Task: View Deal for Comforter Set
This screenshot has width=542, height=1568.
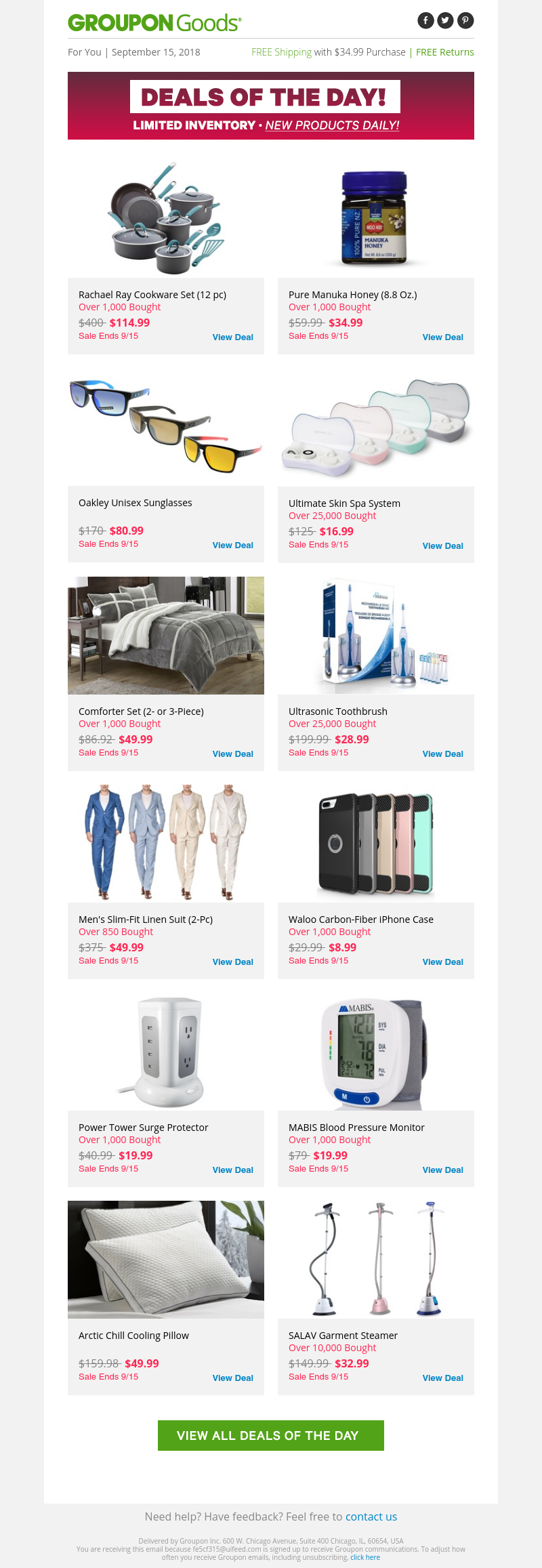Action: pyautogui.click(x=232, y=754)
